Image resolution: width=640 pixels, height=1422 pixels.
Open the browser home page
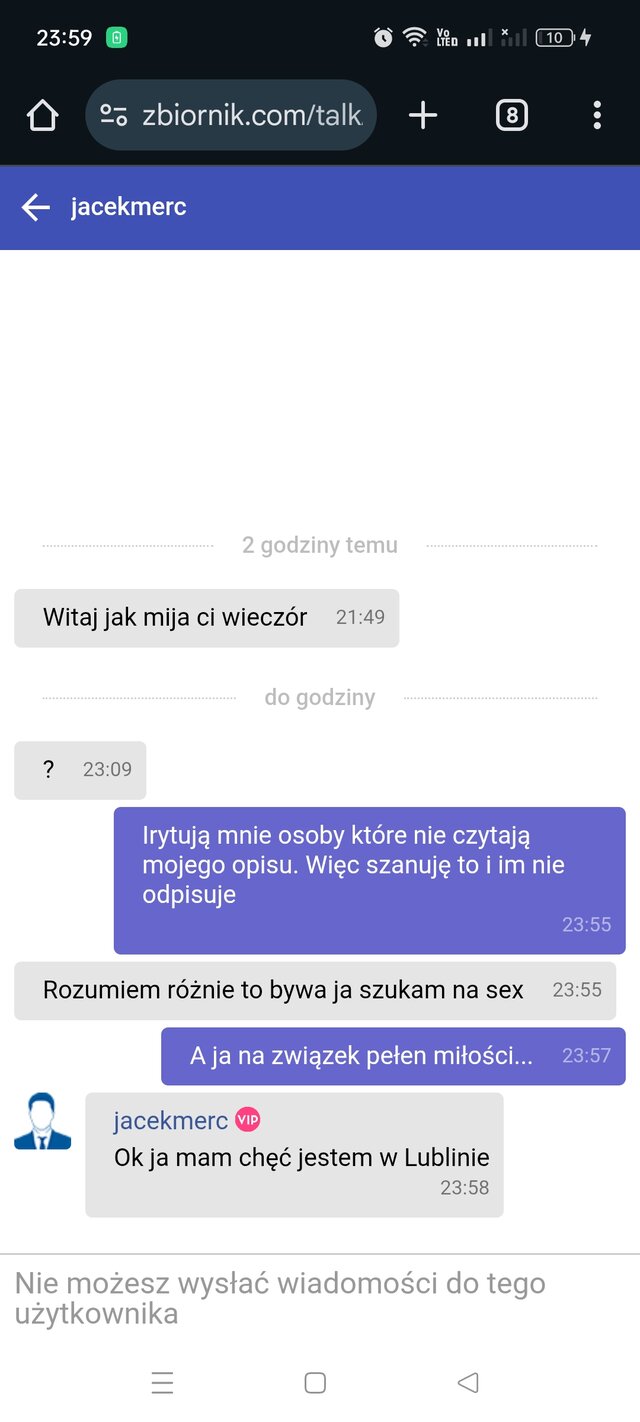pos(42,116)
